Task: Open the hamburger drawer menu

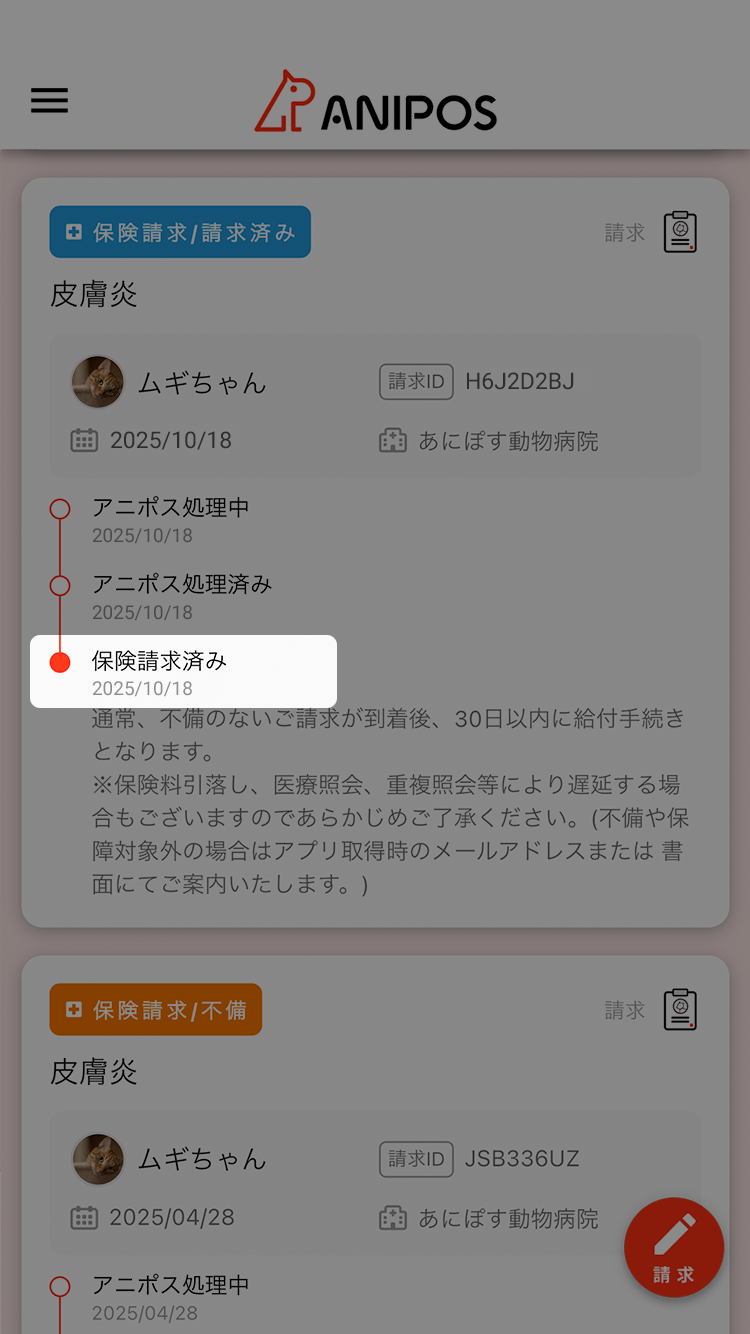Action: click(x=49, y=100)
